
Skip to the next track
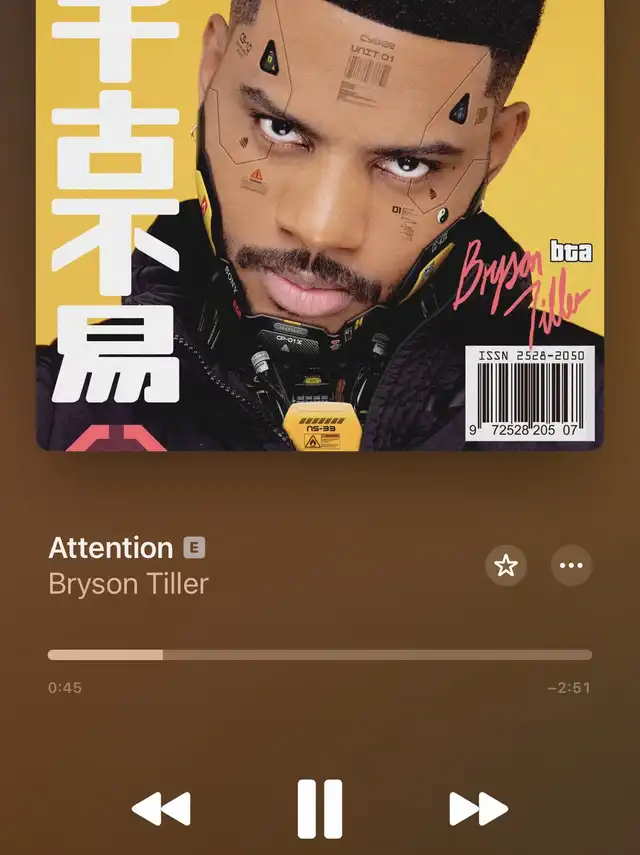tap(478, 808)
